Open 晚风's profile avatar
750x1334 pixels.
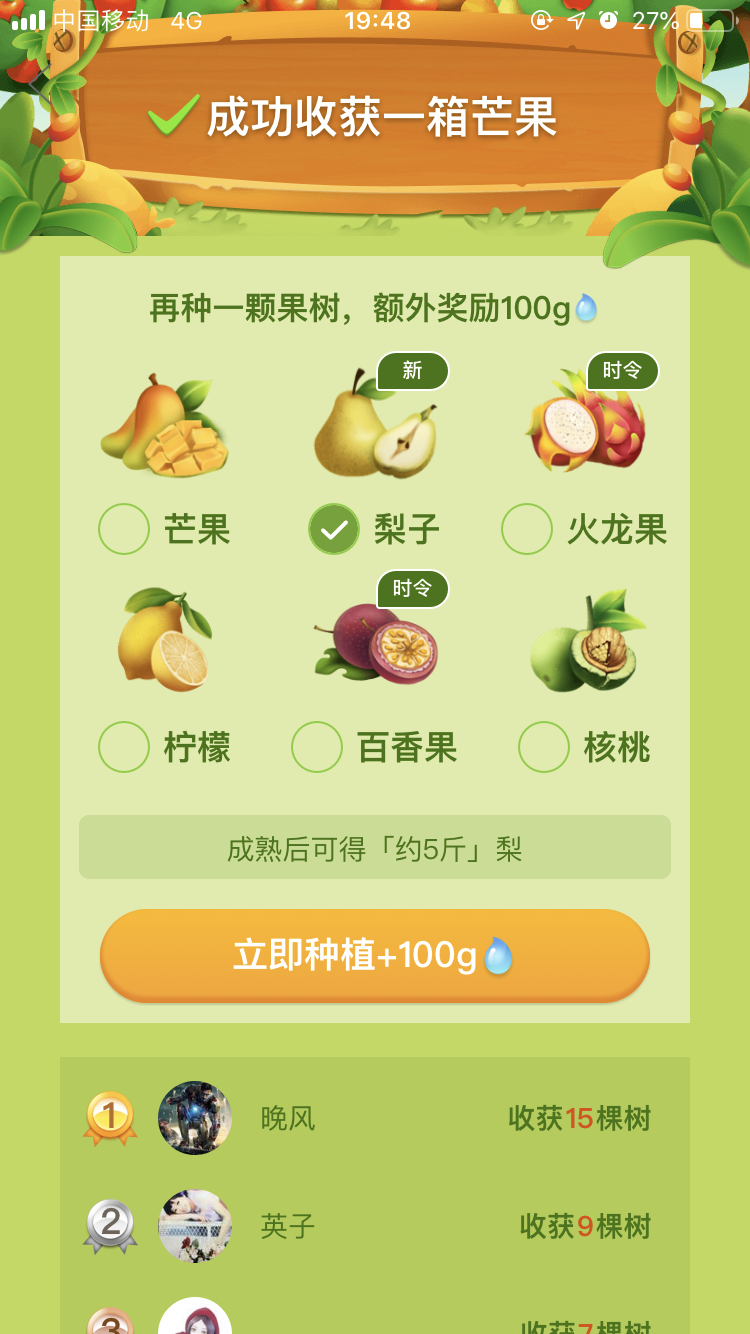click(194, 1119)
